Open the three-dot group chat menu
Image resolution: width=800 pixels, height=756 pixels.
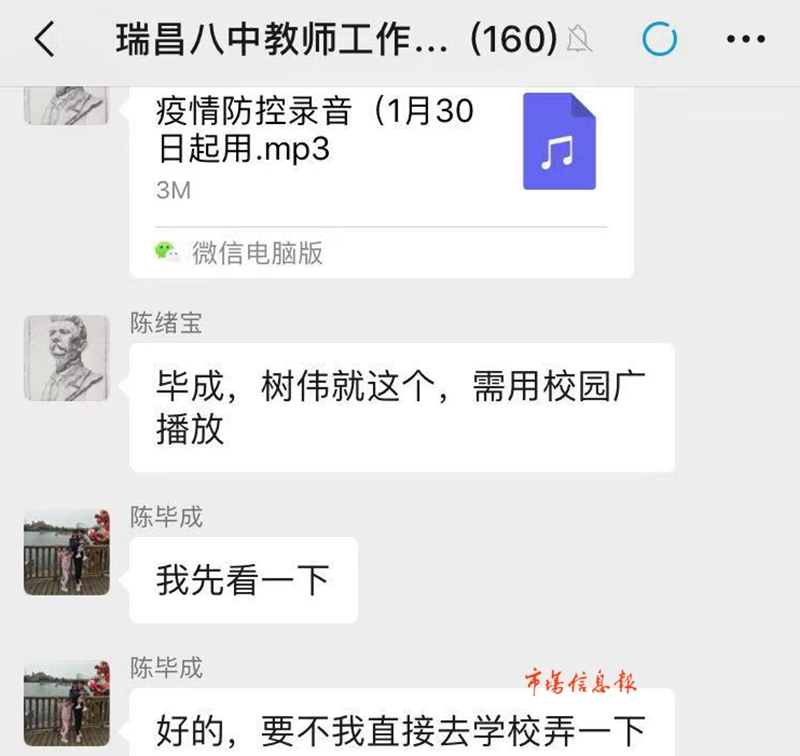tap(745, 40)
